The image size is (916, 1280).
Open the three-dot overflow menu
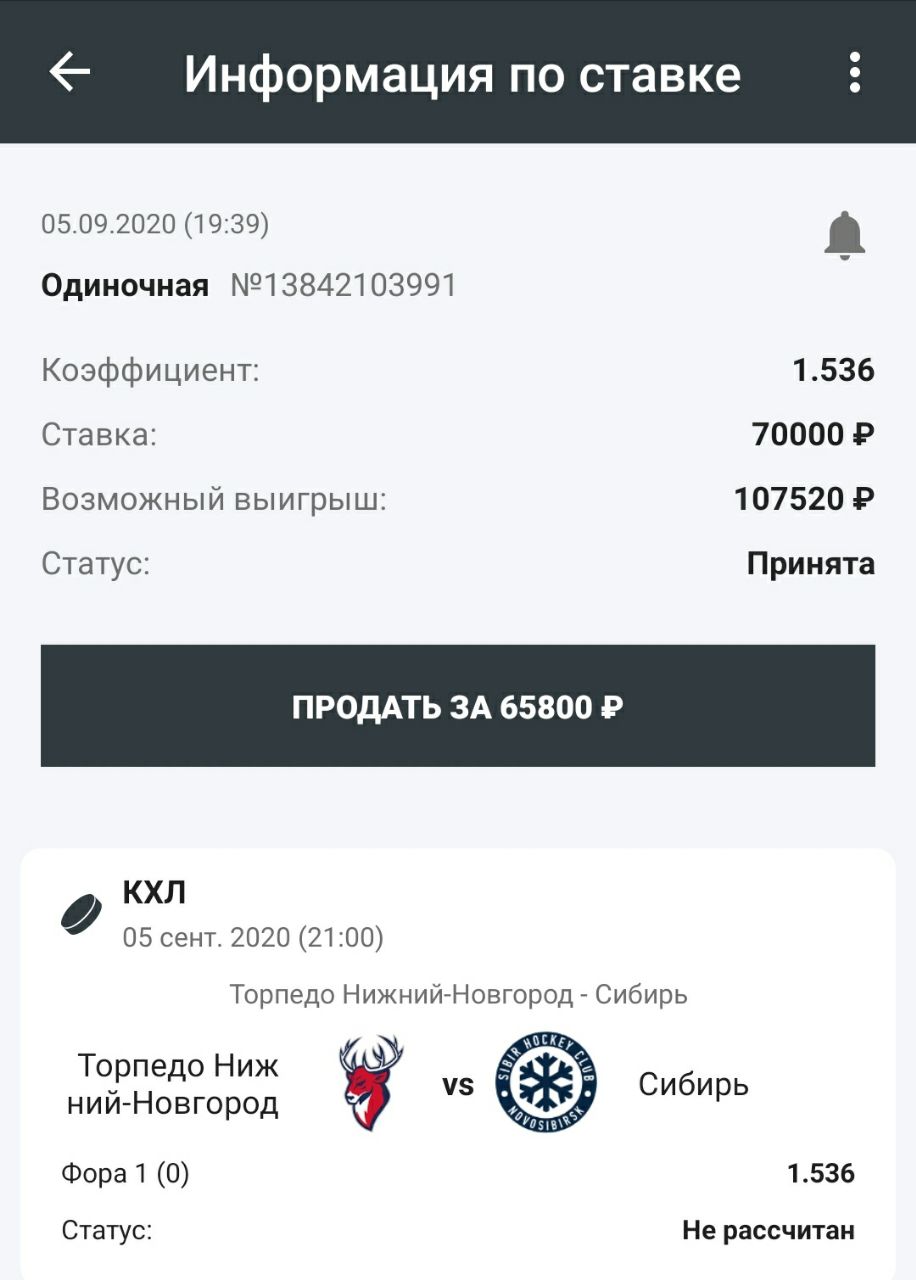click(x=854, y=73)
